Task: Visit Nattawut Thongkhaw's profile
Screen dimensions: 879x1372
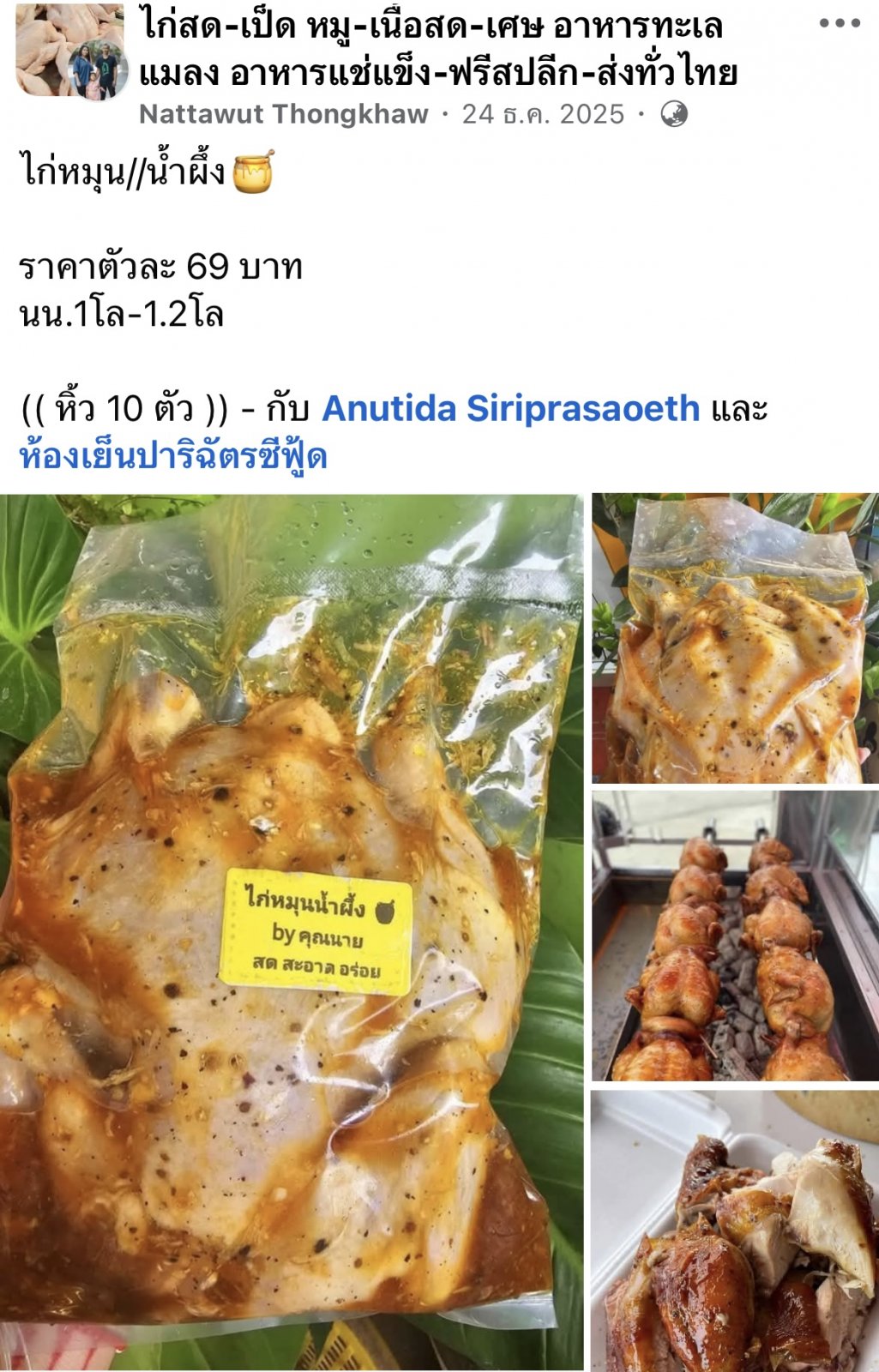Action: (x=283, y=114)
